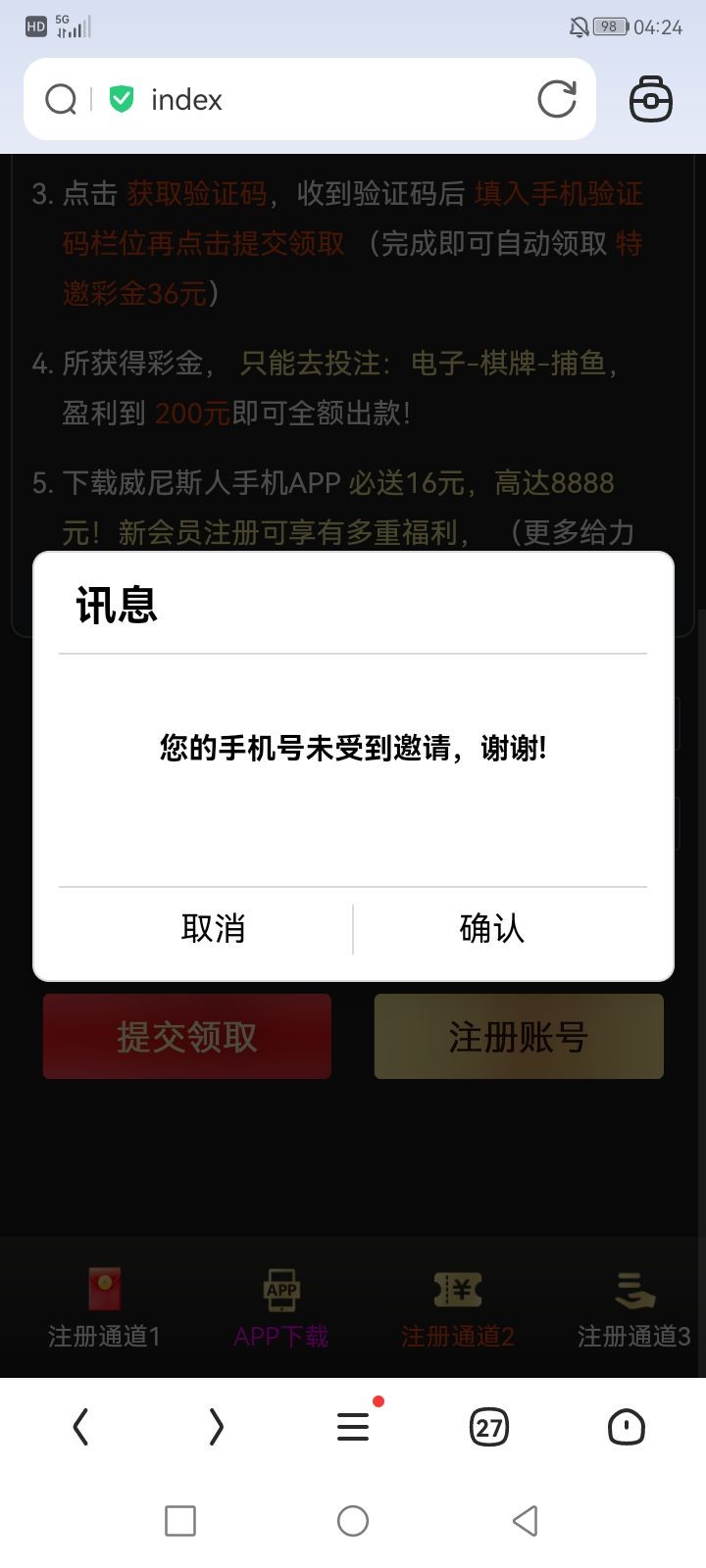This screenshot has height=1568, width=706.
Task: Open the browser menu
Action: 353,1426
